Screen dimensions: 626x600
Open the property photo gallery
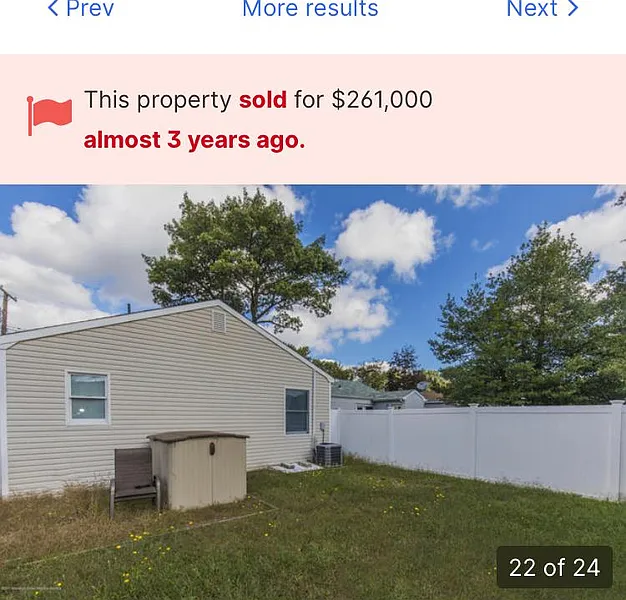click(x=313, y=392)
